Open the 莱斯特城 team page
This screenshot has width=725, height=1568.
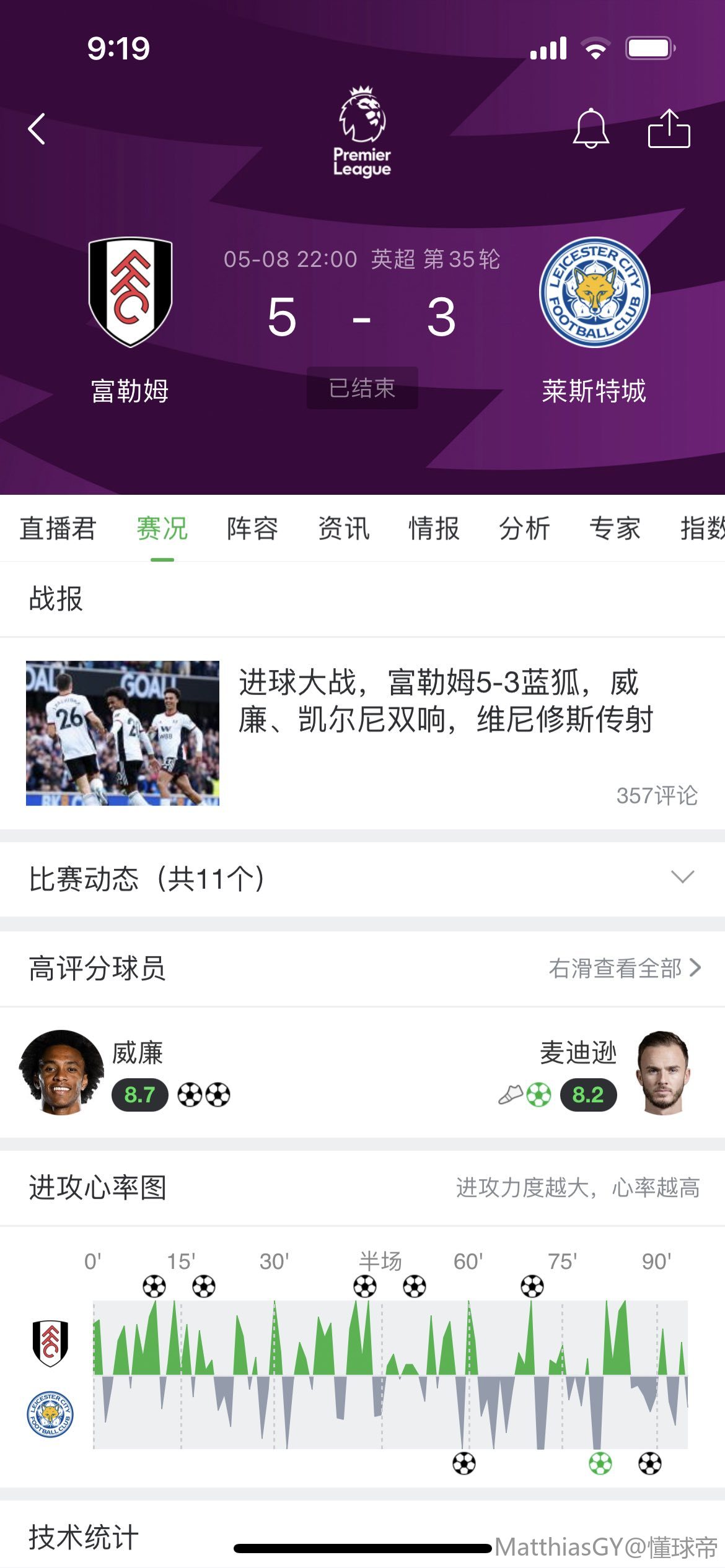point(594,319)
